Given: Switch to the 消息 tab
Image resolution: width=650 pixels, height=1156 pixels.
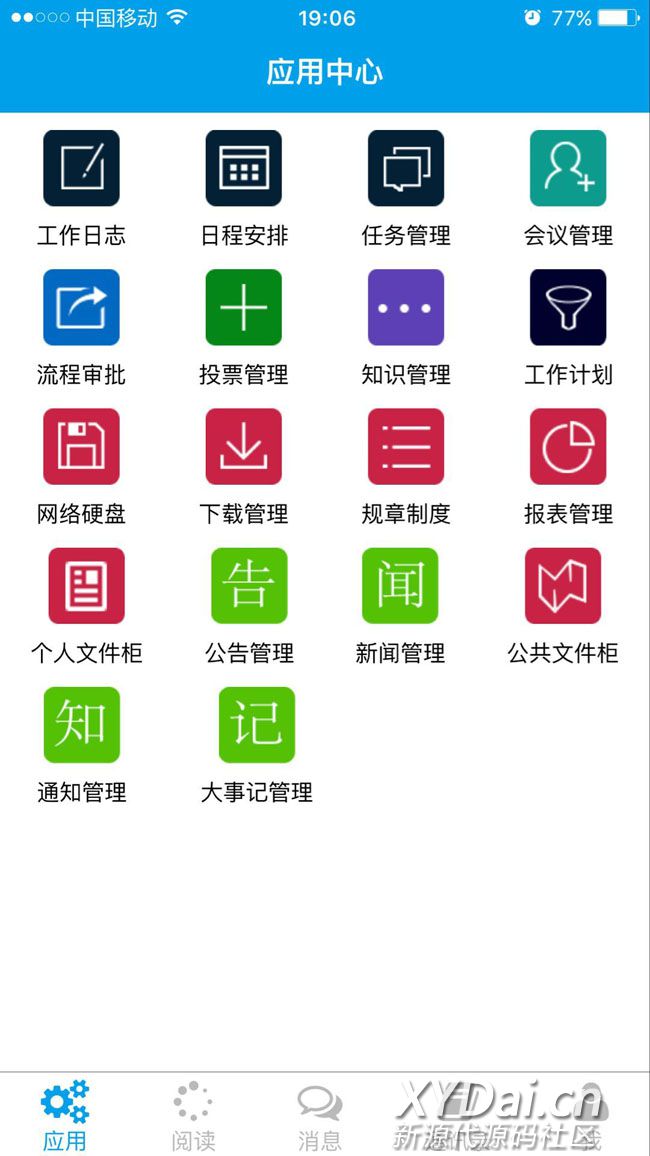Looking at the screenshot, I should pos(320,1115).
